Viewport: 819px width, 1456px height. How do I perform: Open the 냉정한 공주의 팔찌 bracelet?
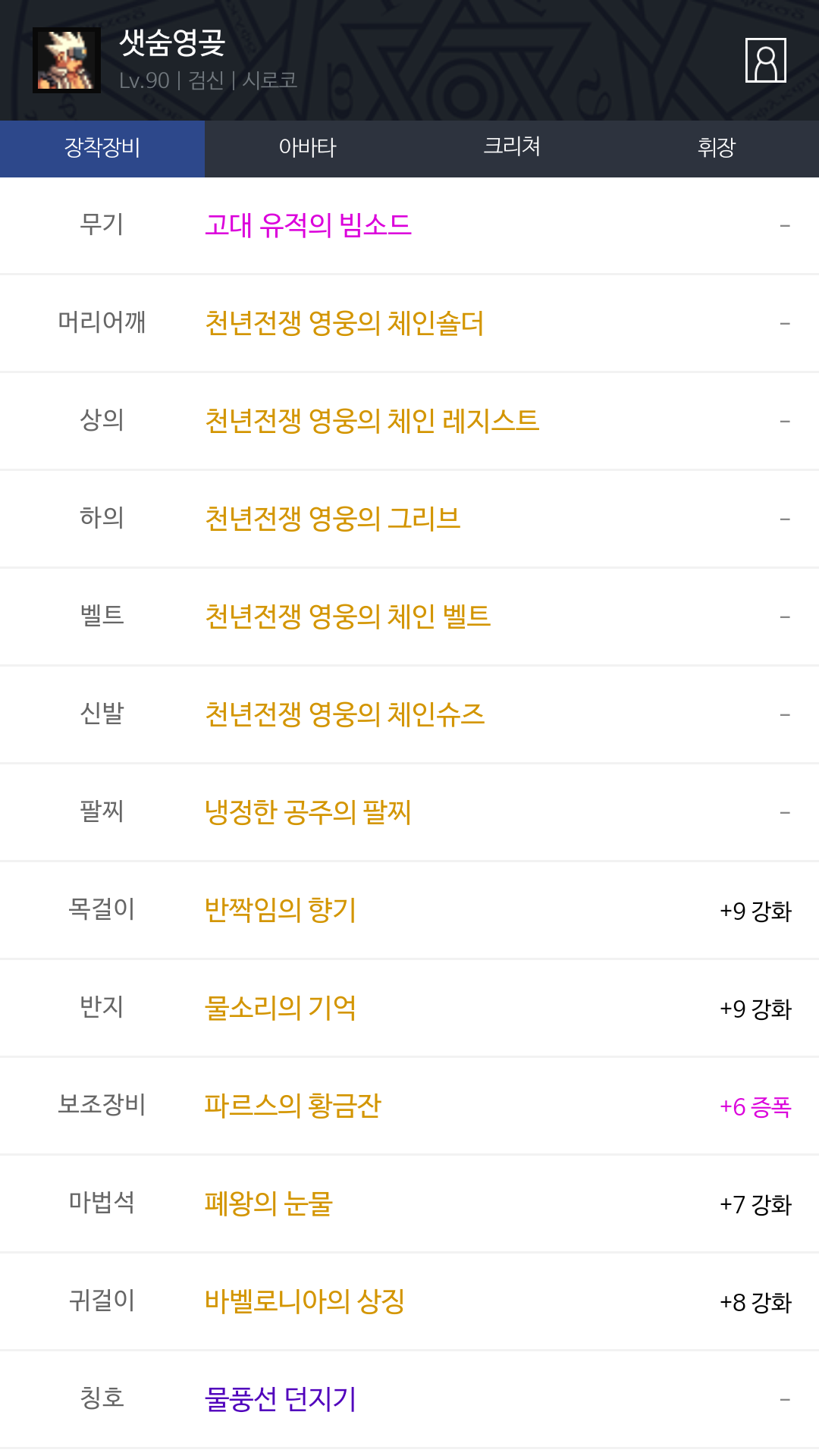(308, 812)
